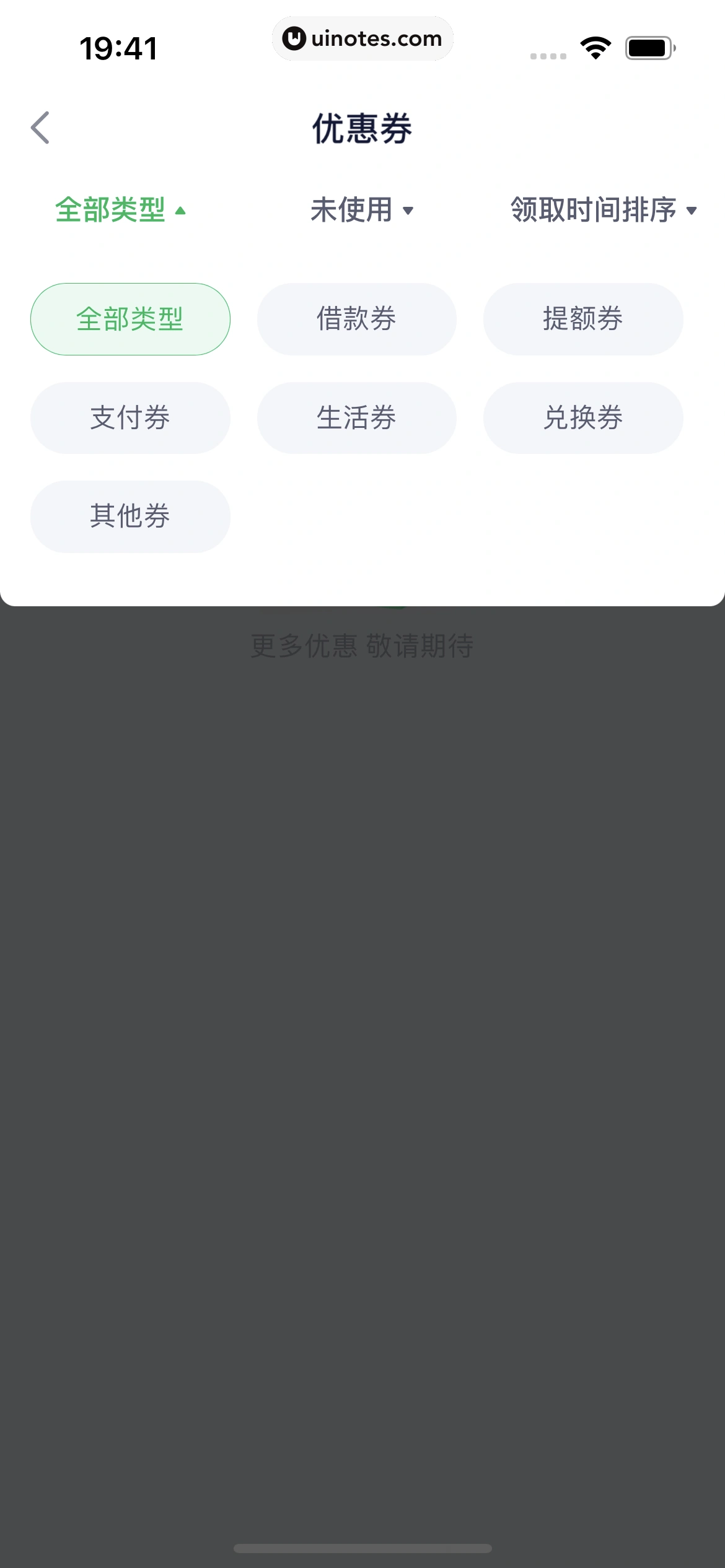
Task: Select the 生活券 coupon category
Action: pyautogui.click(x=357, y=417)
